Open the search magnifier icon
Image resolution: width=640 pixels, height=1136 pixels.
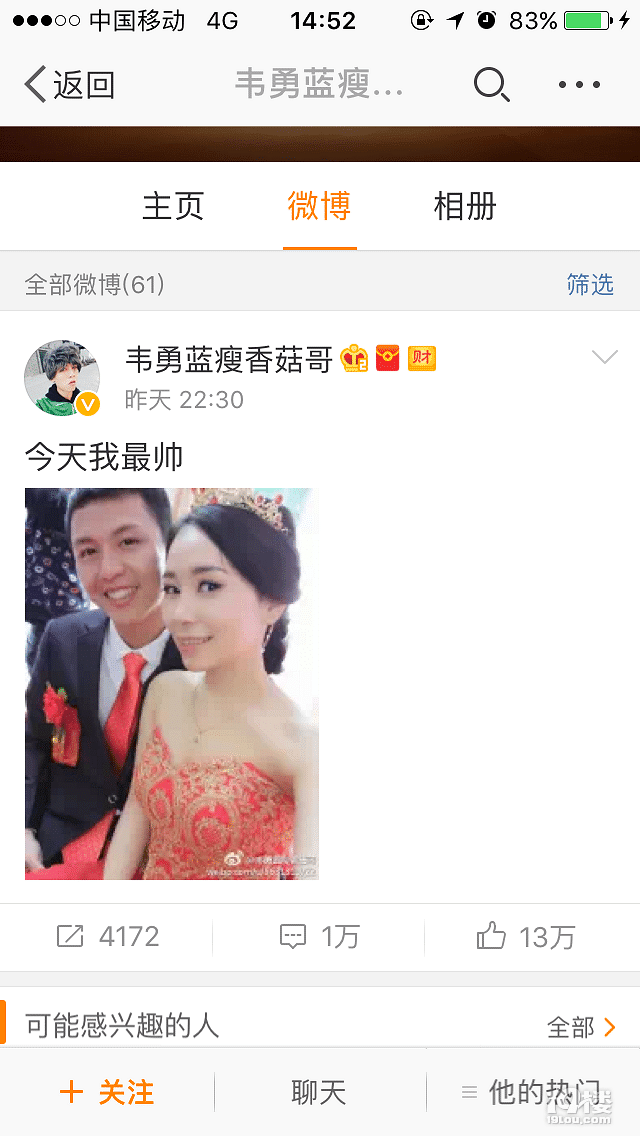(x=491, y=85)
